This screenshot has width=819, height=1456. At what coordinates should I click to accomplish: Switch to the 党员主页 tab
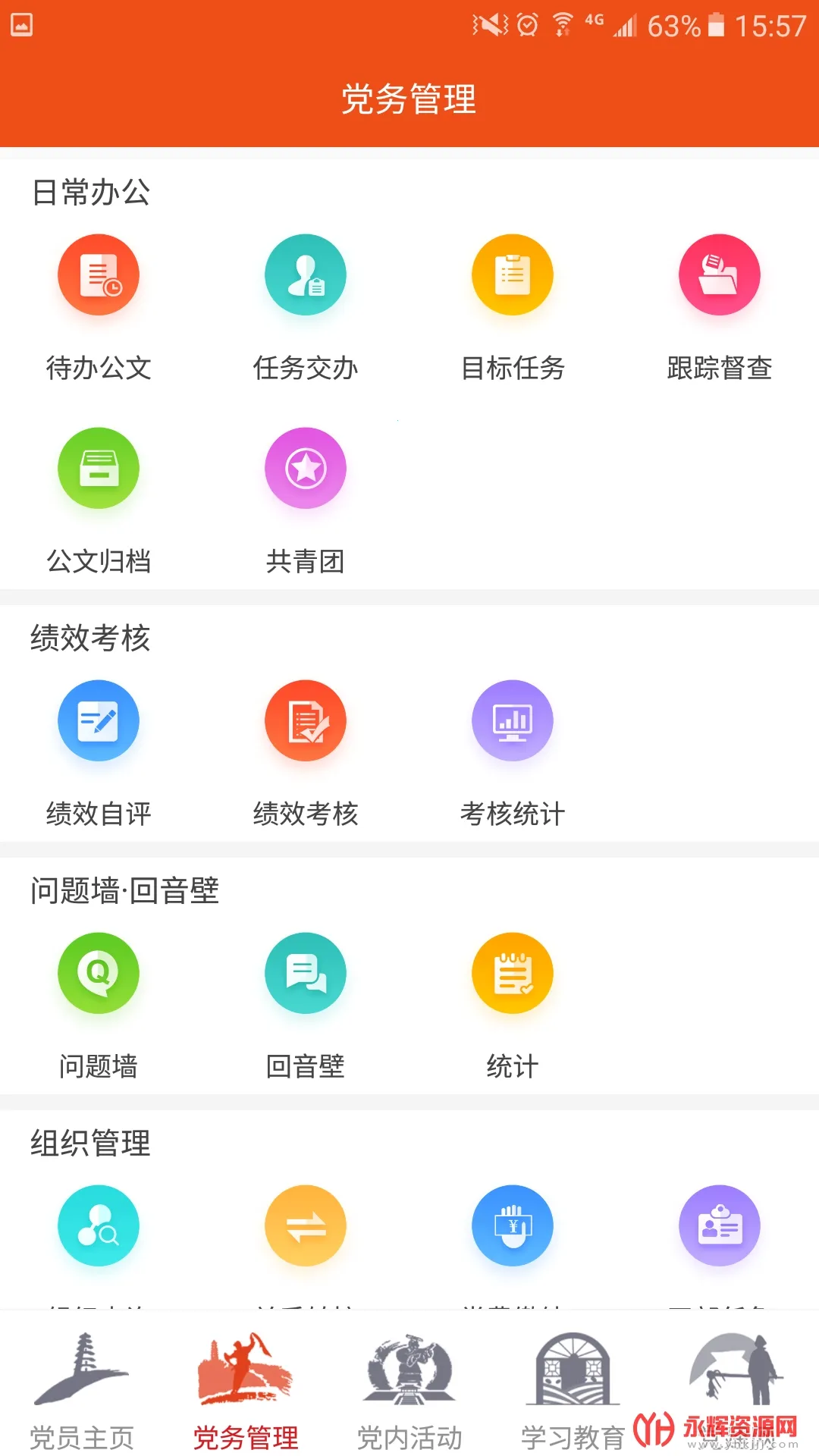click(82, 1392)
